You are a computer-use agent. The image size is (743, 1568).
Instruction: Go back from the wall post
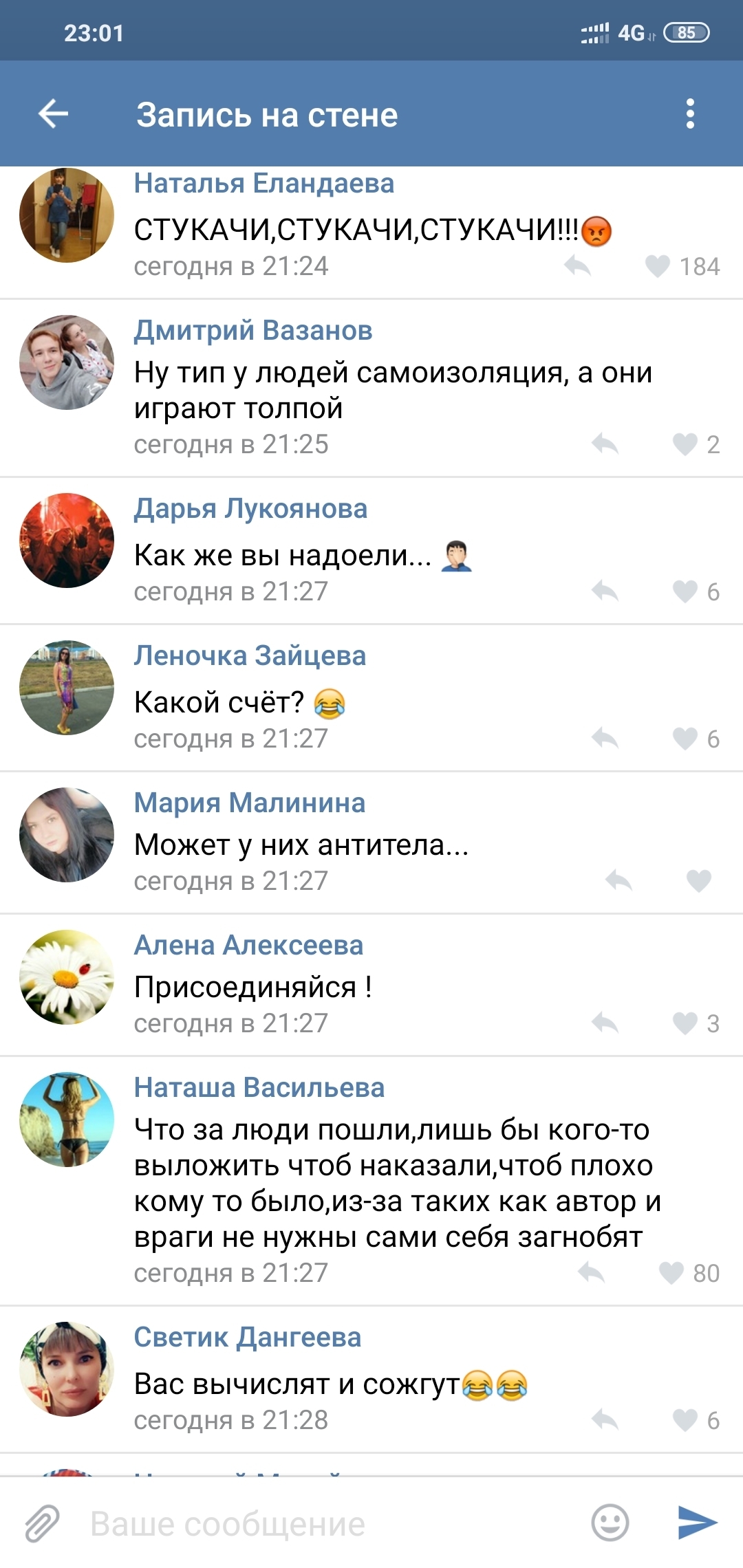(53, 113)
